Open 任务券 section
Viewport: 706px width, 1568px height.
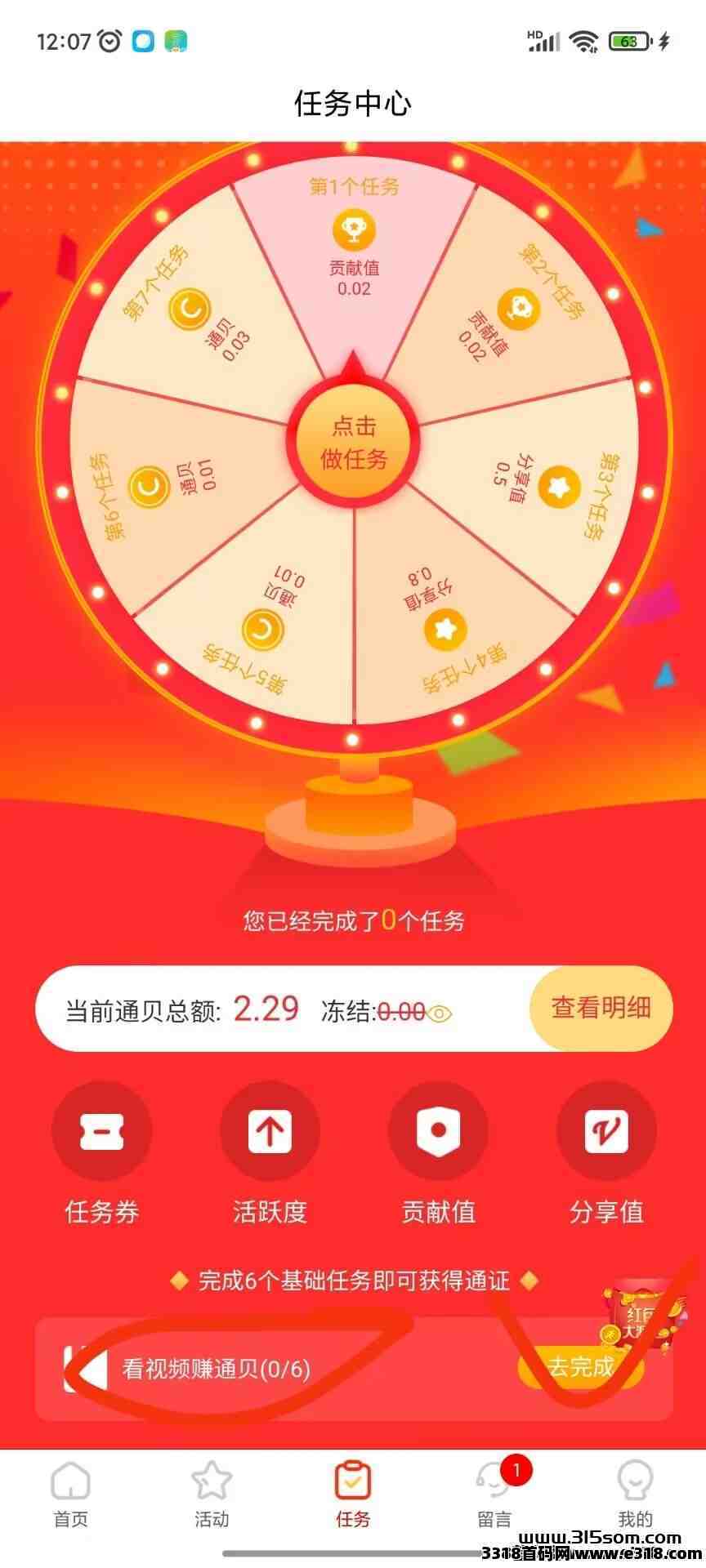point(101,1132)
